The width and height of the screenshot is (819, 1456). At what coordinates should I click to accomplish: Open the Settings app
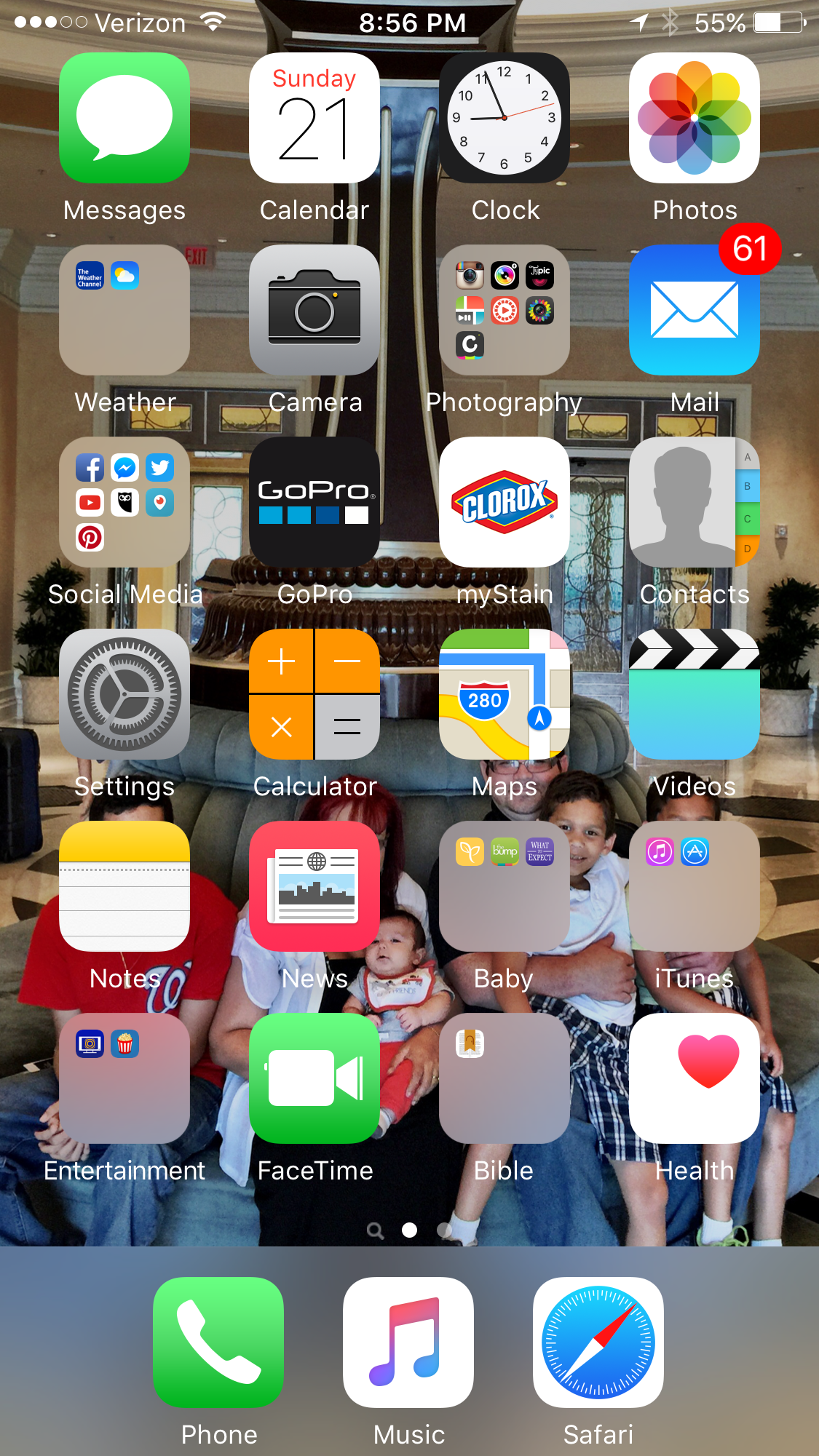[x=124, y=694]
